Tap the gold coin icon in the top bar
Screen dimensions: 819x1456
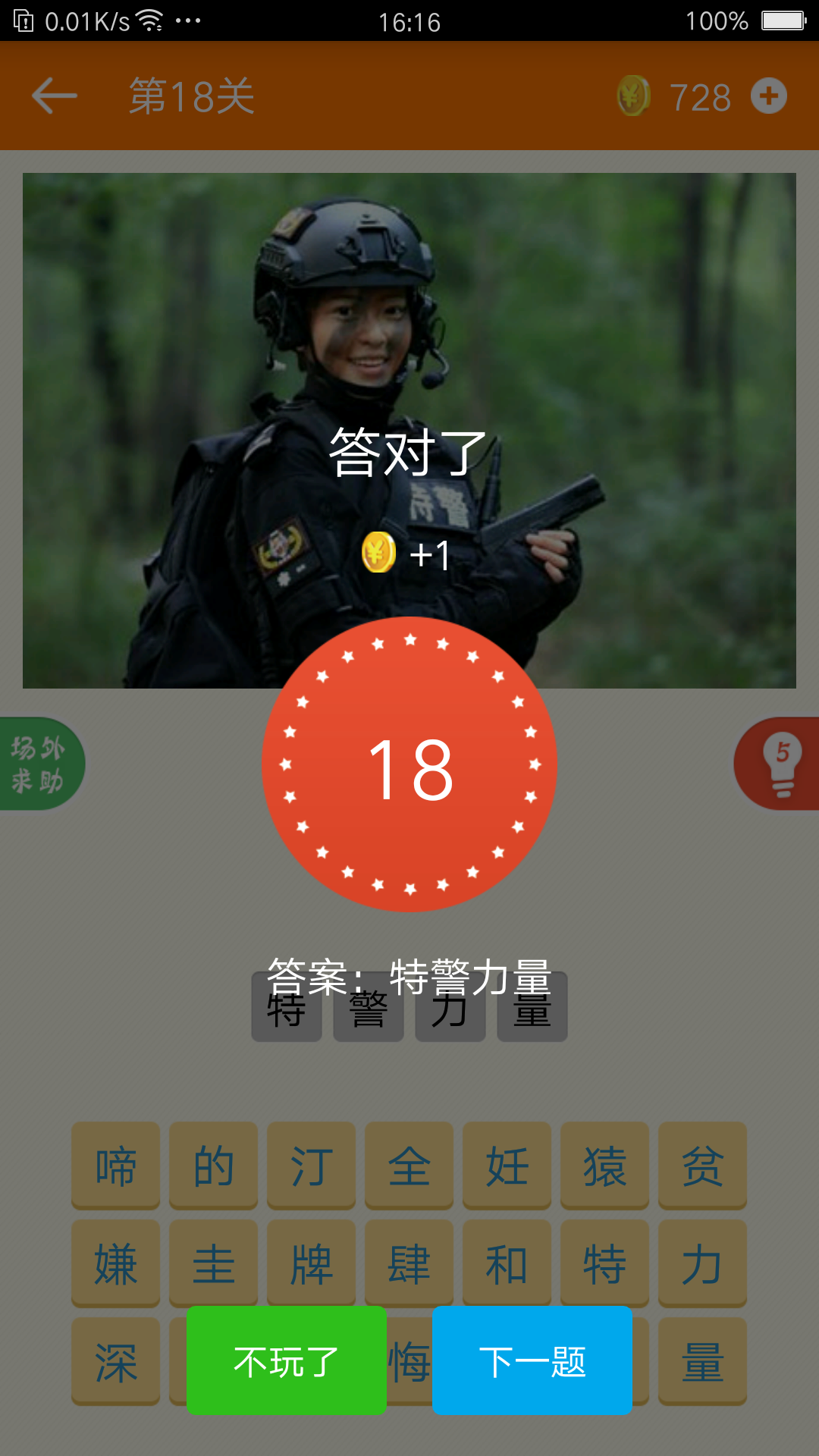point(632,96)
